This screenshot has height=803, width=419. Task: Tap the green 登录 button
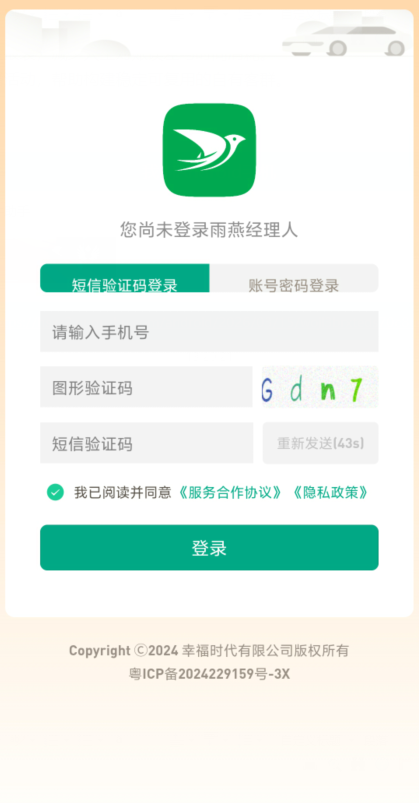pyautogui.click(x=209, y=547)
